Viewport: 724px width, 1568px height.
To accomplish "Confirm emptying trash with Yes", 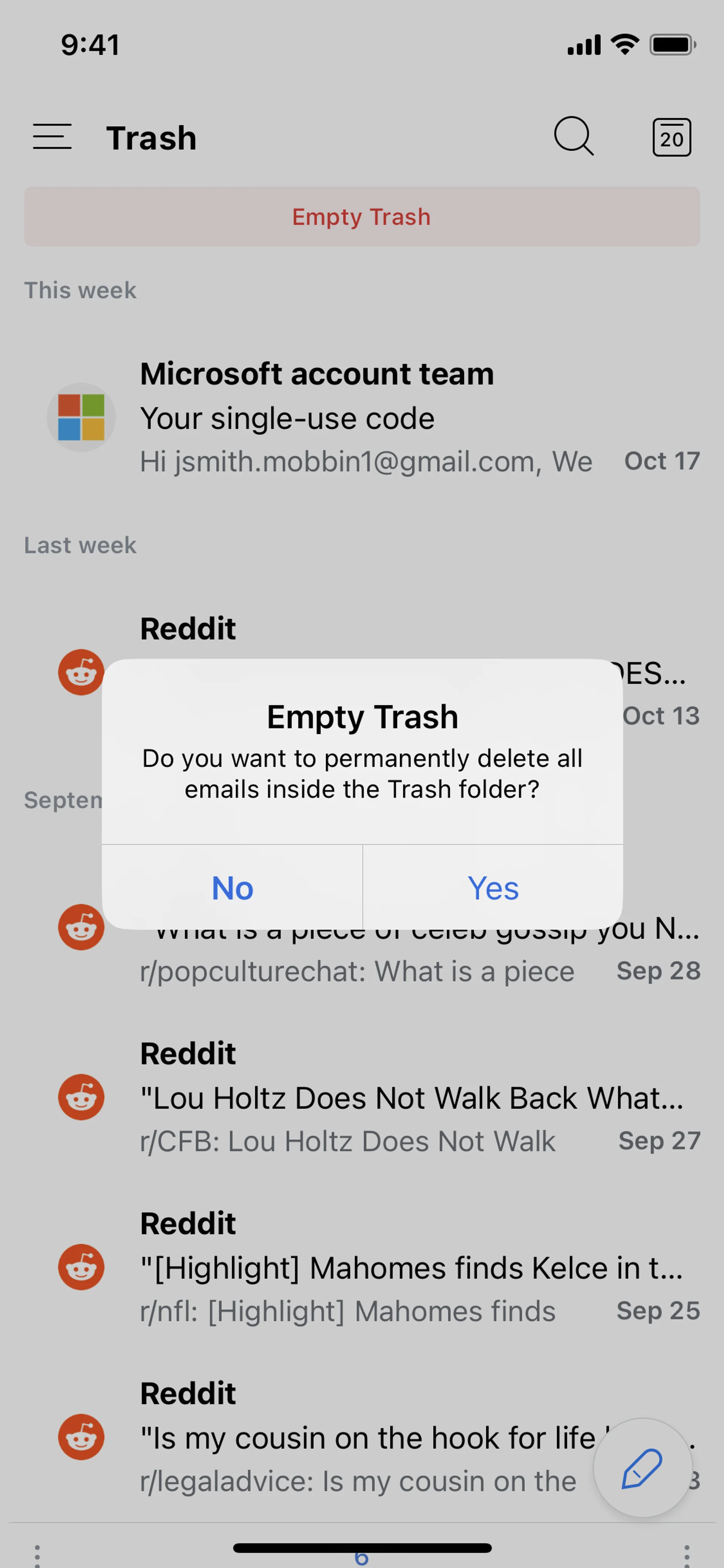I will [493, 888].
